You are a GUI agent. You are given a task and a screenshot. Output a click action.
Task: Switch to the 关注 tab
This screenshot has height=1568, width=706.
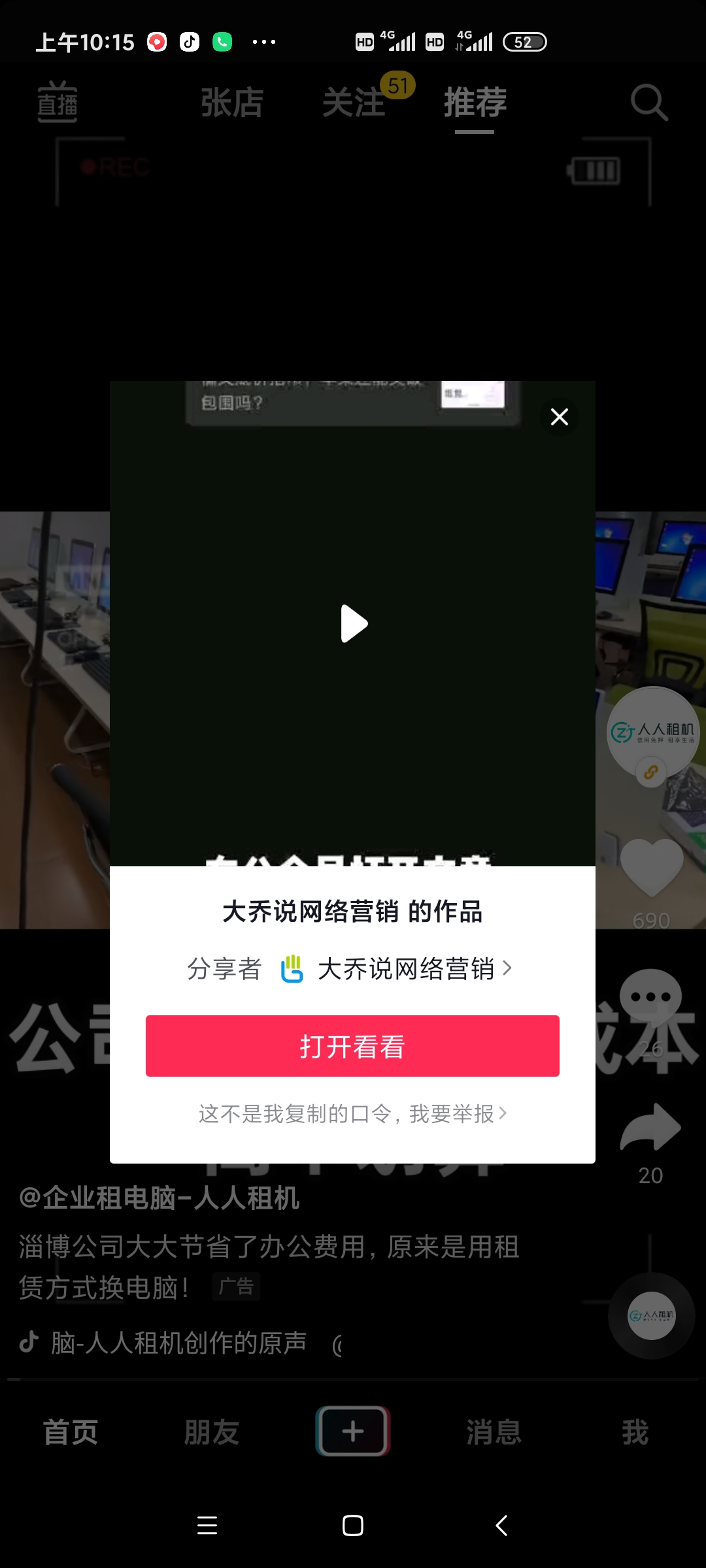[x=354, y=103]
